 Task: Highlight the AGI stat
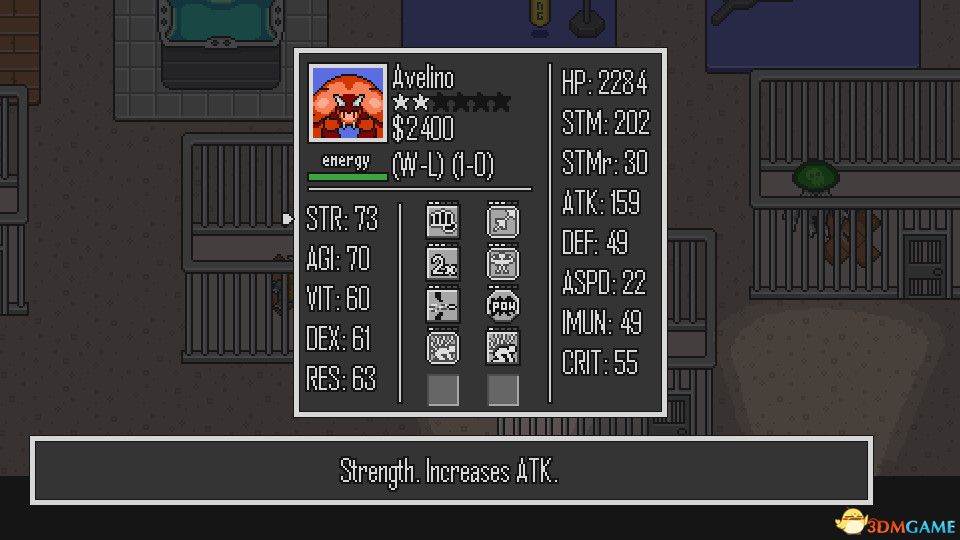(338, 260)
